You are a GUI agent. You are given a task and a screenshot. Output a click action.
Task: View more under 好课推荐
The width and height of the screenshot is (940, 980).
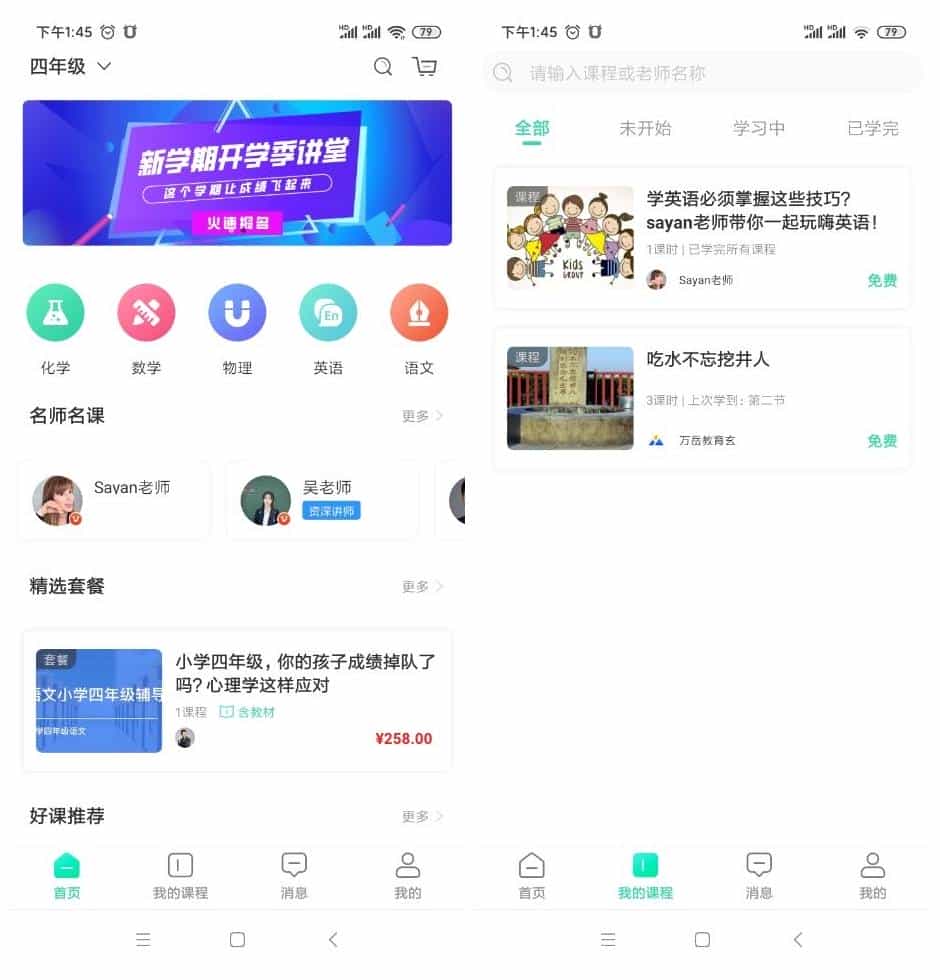(422, 816)
